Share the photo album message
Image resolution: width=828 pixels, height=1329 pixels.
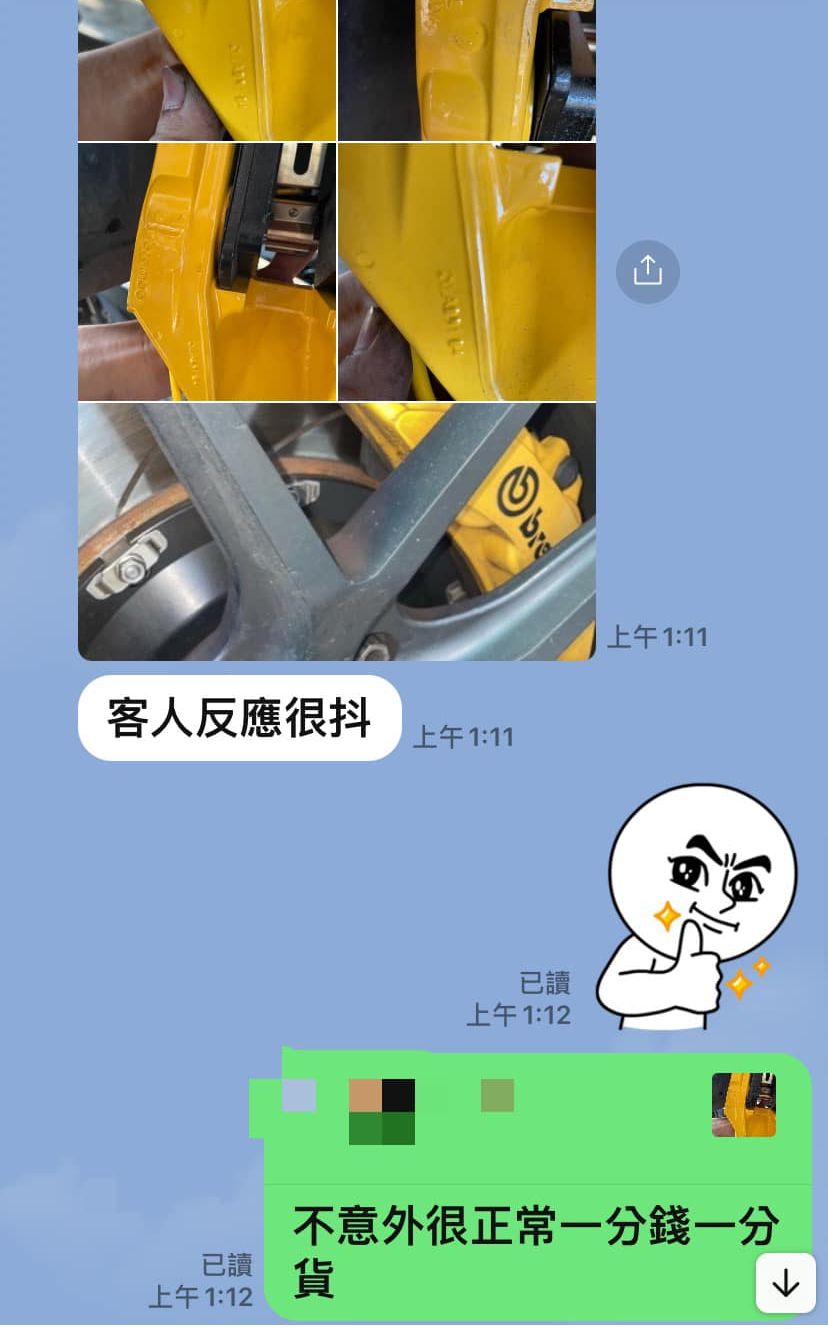(647, 271)
